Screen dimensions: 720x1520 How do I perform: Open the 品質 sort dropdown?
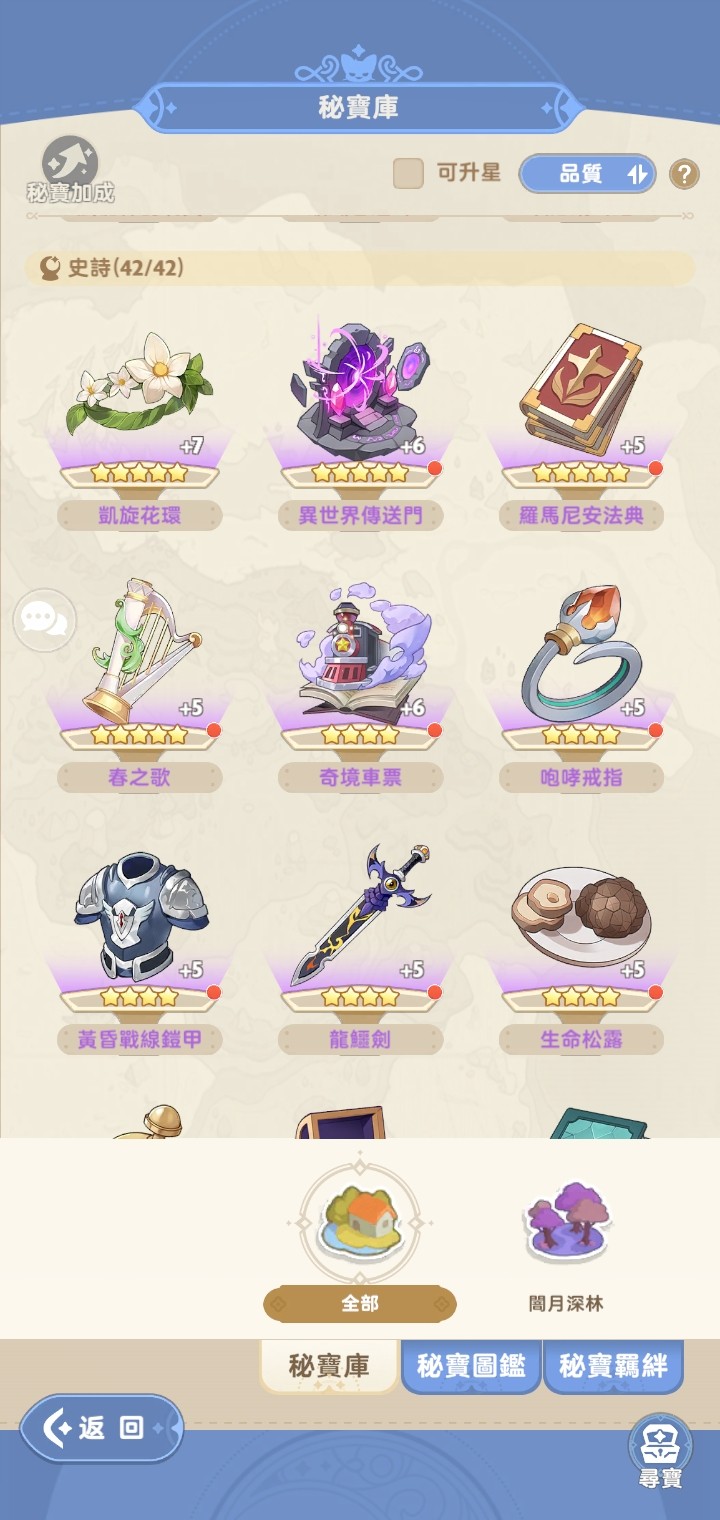587,174
